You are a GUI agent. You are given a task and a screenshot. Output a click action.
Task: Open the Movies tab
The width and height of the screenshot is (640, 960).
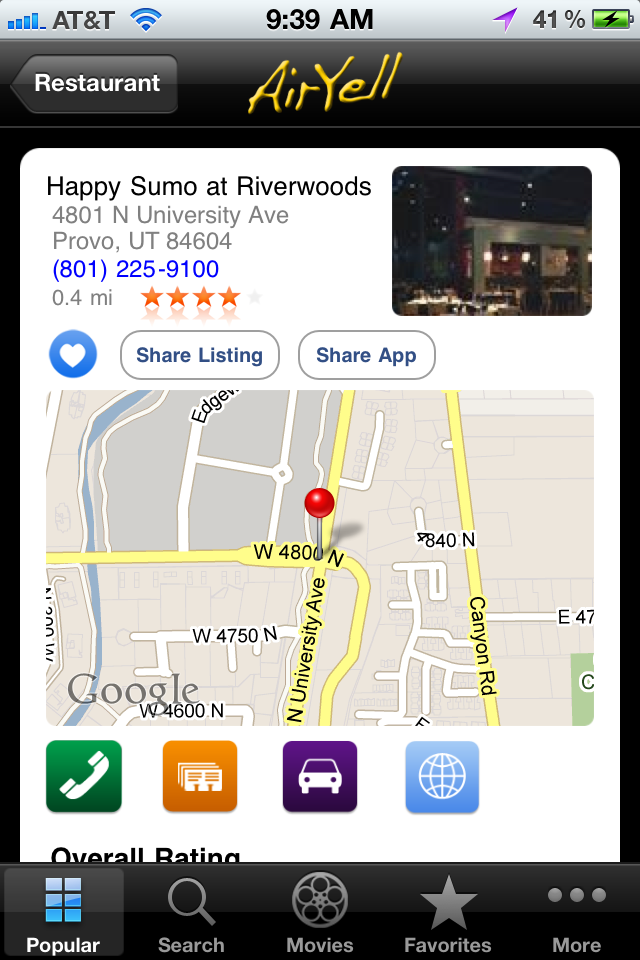[320, 914]
